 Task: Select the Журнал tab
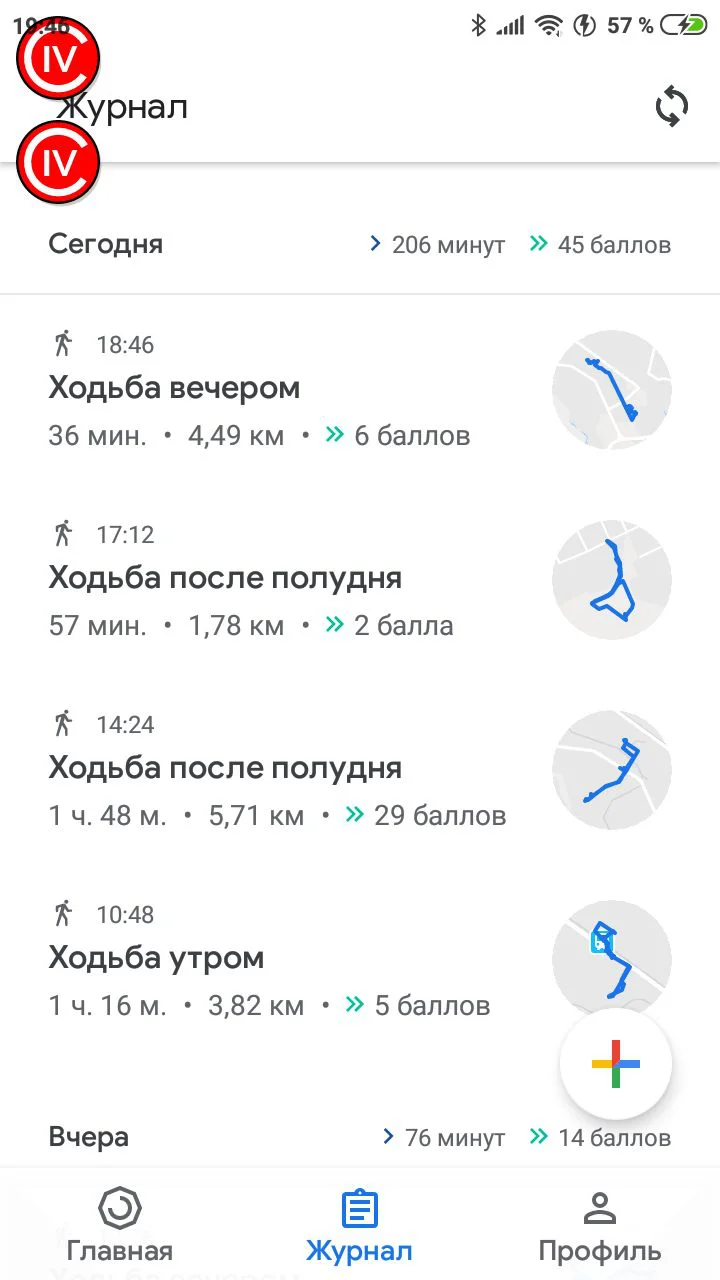pyautogui.click(x=359, y=1226)
